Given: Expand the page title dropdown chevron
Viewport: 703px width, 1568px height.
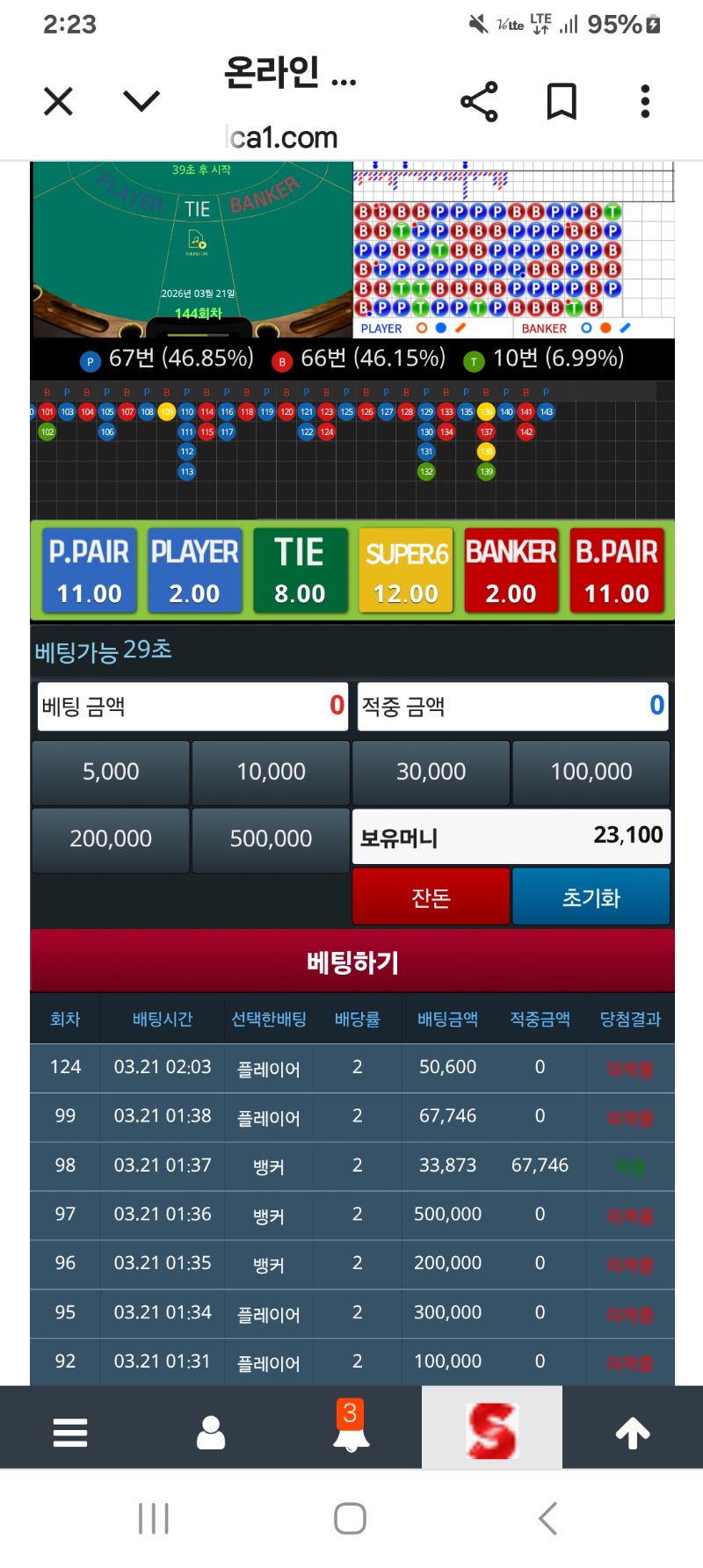Looking at the screenshot, I should 141,101.
